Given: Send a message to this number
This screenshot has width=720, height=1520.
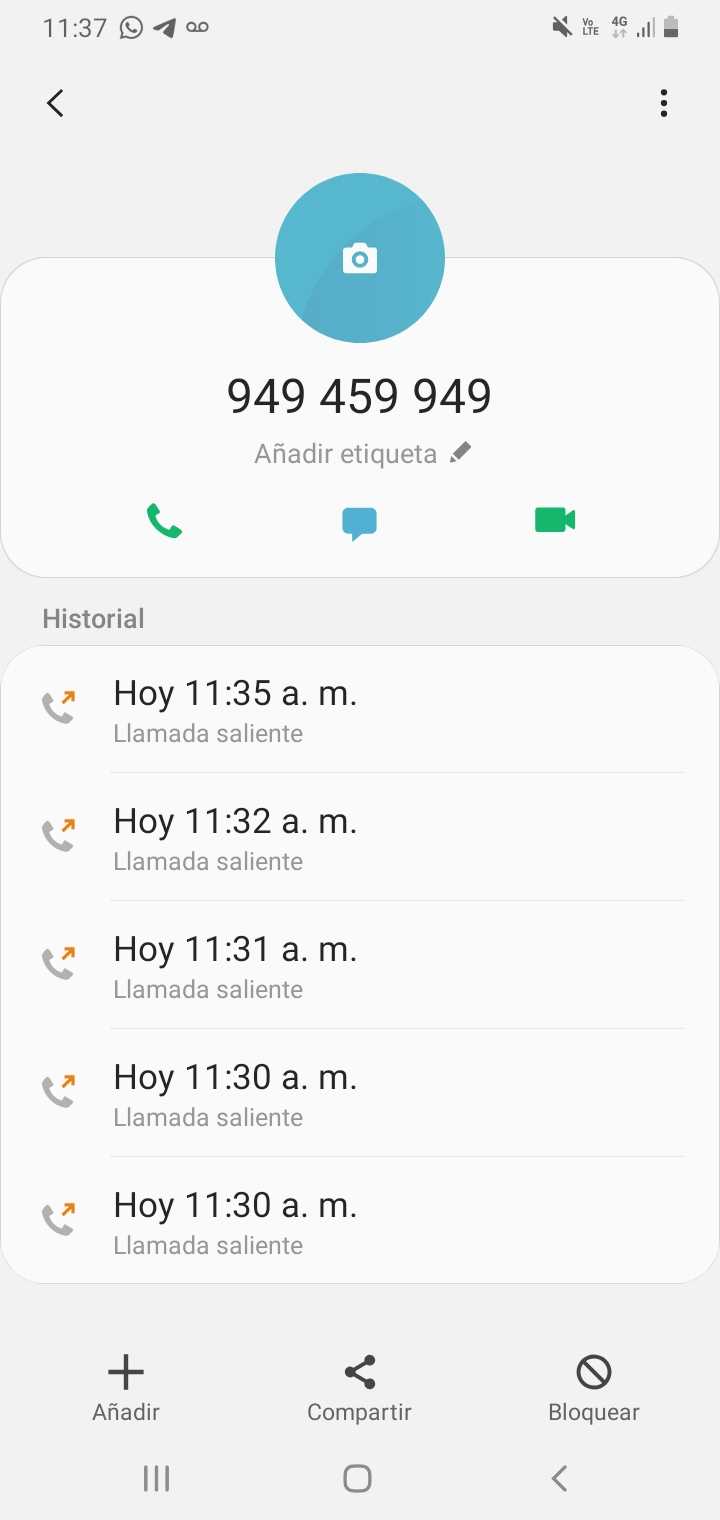Looking at the screenshot, I should (360, 522).
